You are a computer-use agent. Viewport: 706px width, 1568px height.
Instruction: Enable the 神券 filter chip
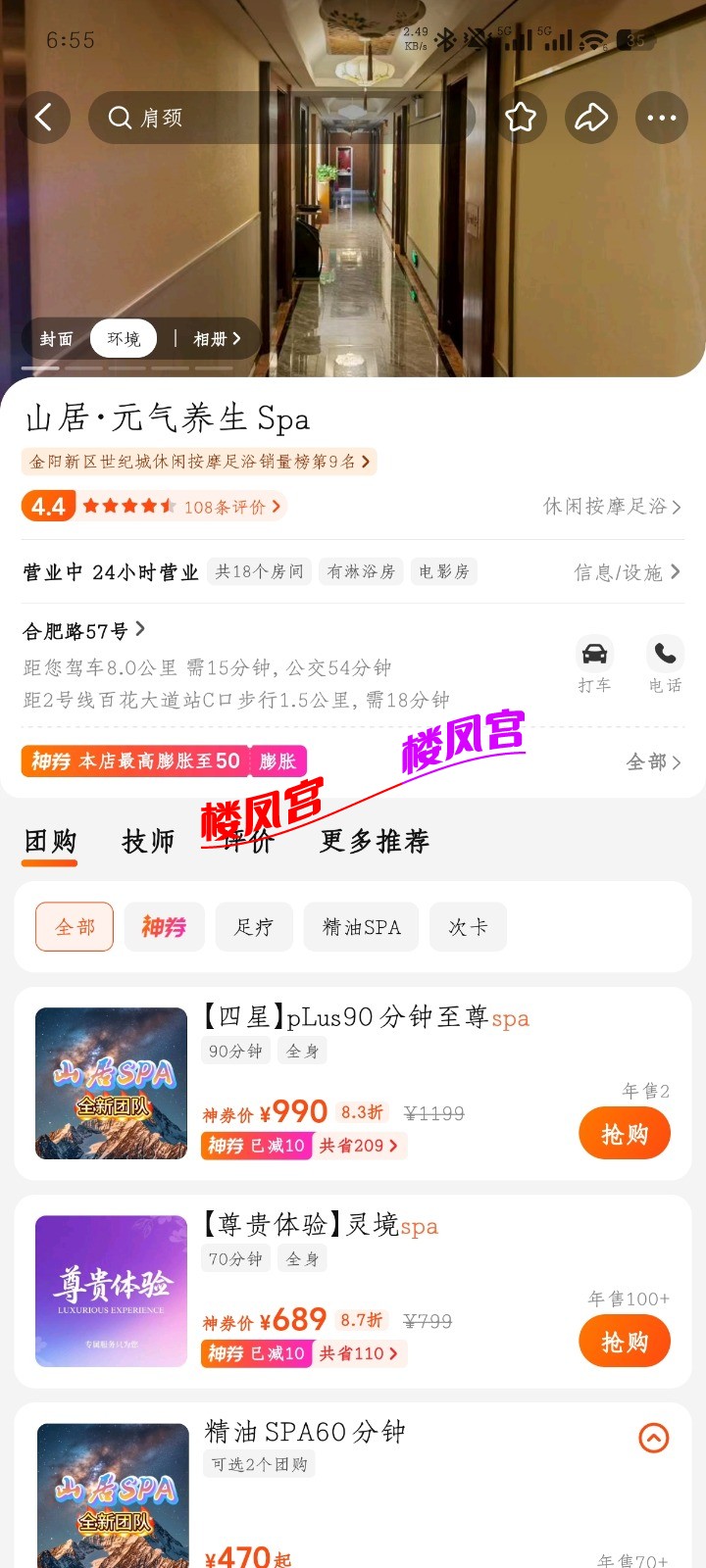(x=164, y=926)
